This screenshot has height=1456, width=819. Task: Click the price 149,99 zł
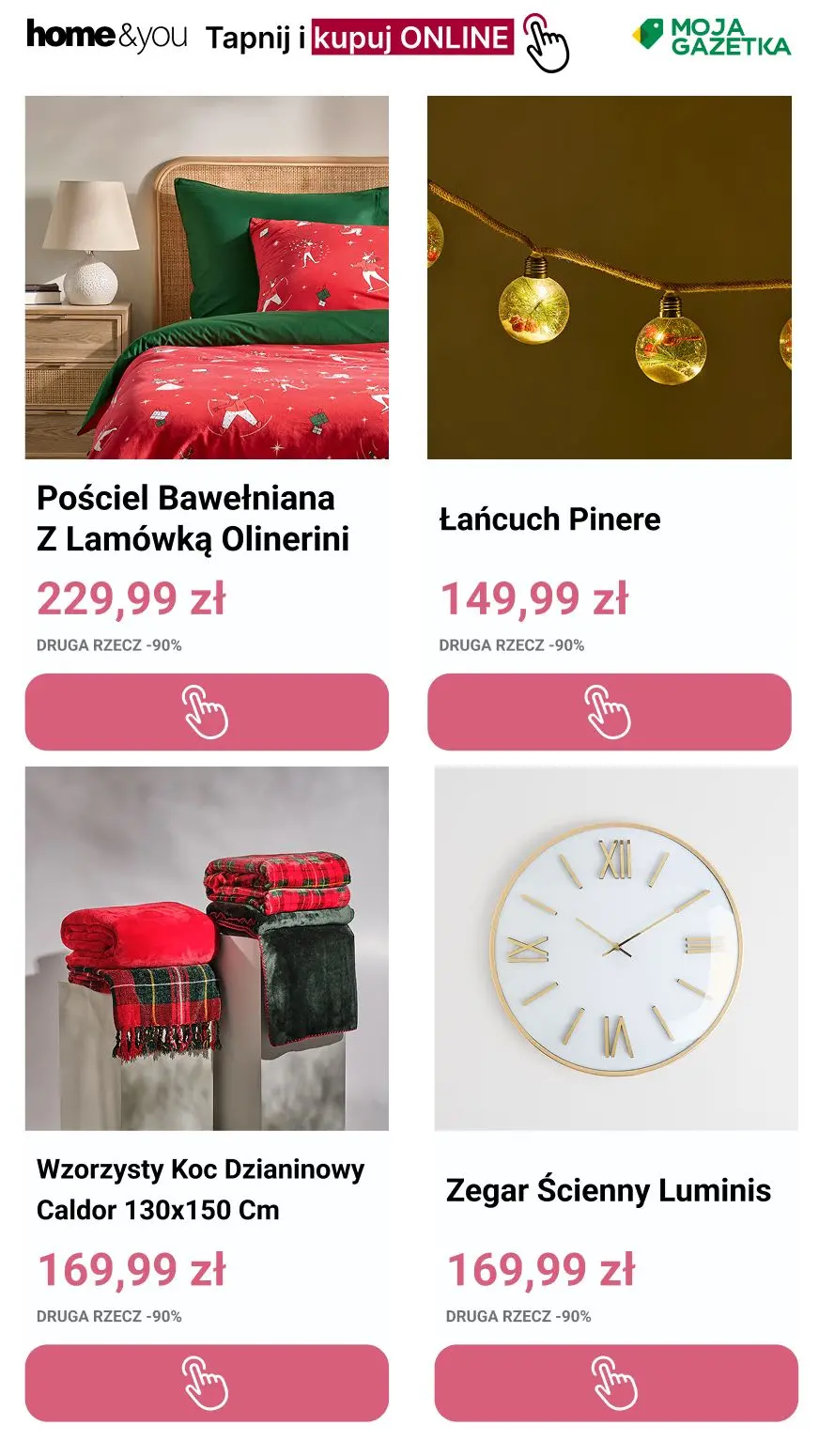[x=535, y=598]
